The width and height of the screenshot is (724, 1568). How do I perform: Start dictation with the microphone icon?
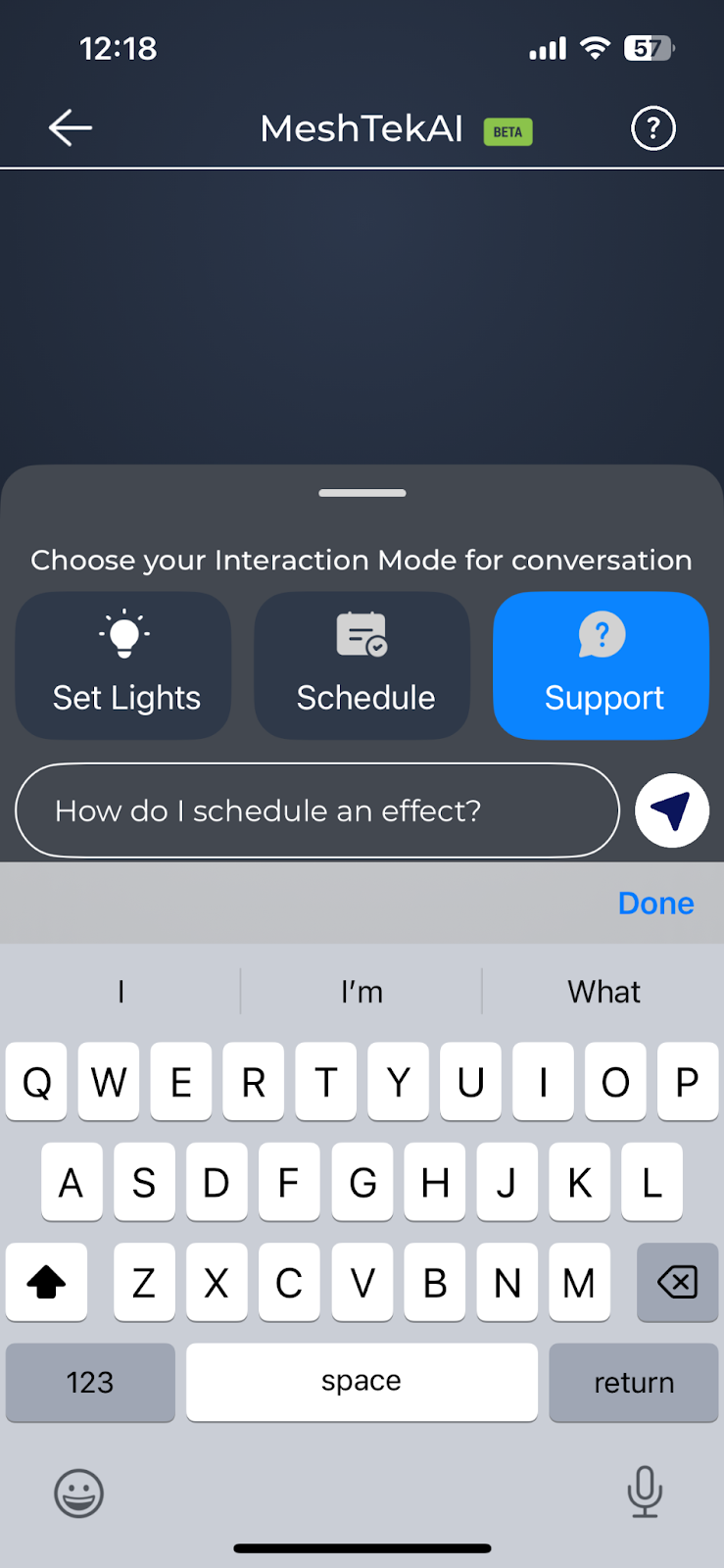644,1492
